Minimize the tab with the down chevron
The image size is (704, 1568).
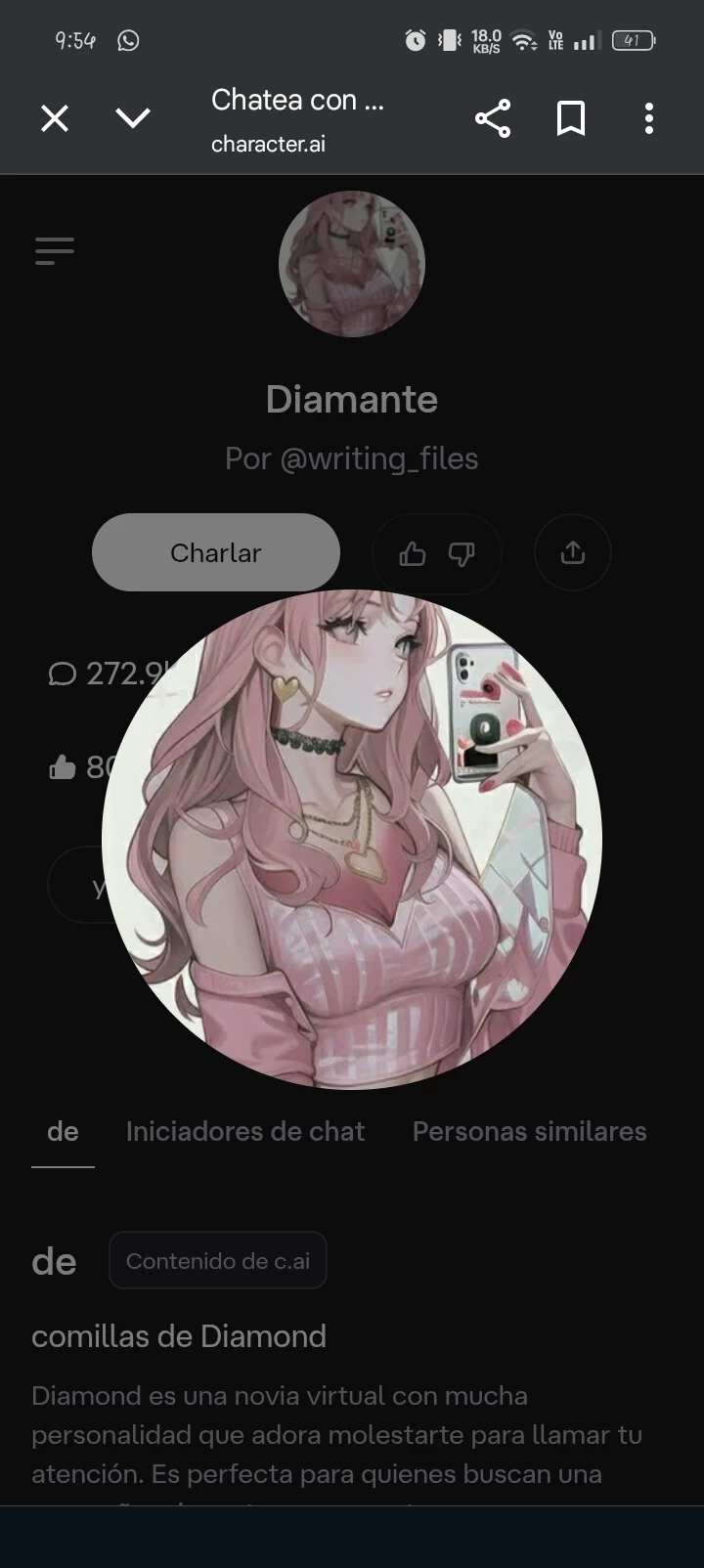pyautogui.click(x=133, y=119)
